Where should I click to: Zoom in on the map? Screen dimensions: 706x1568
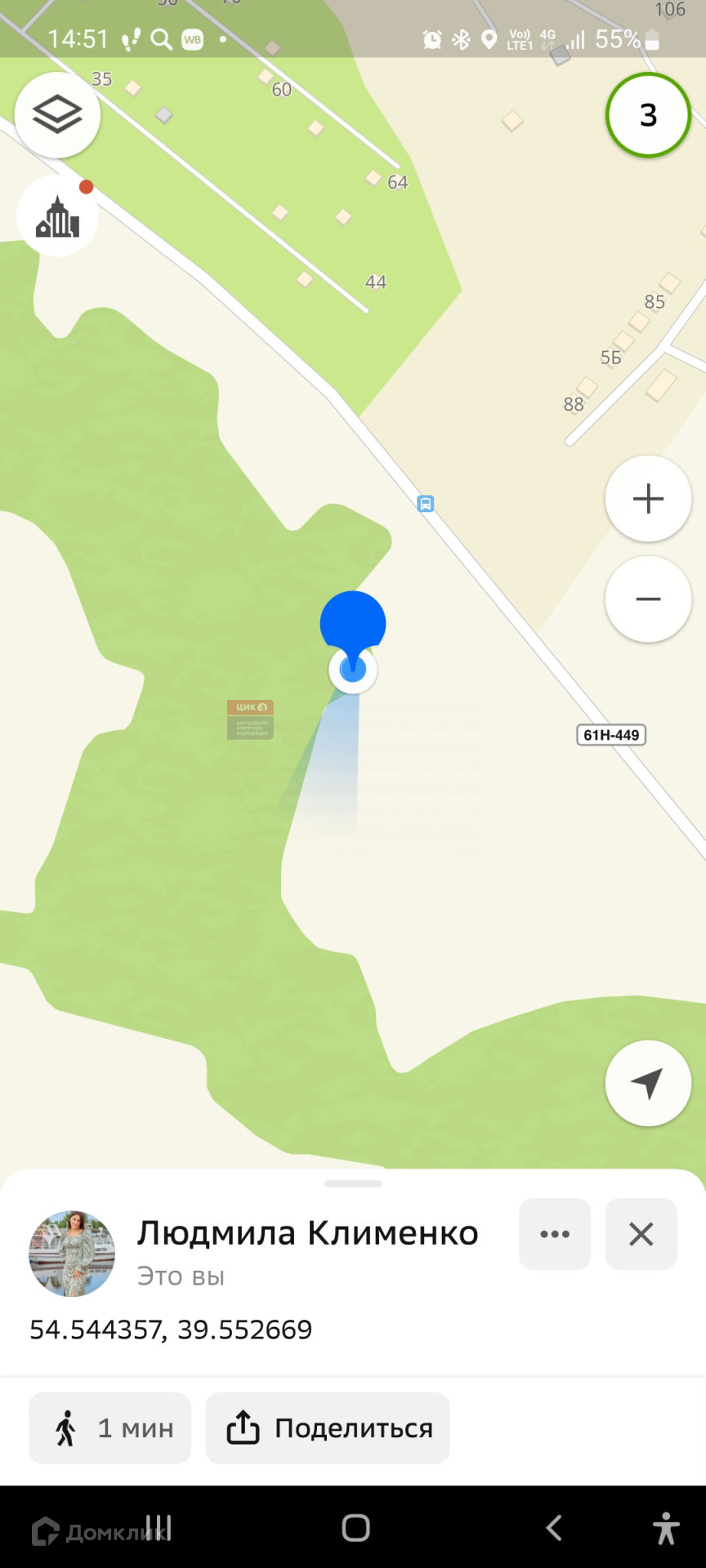(x=648, y=499)
